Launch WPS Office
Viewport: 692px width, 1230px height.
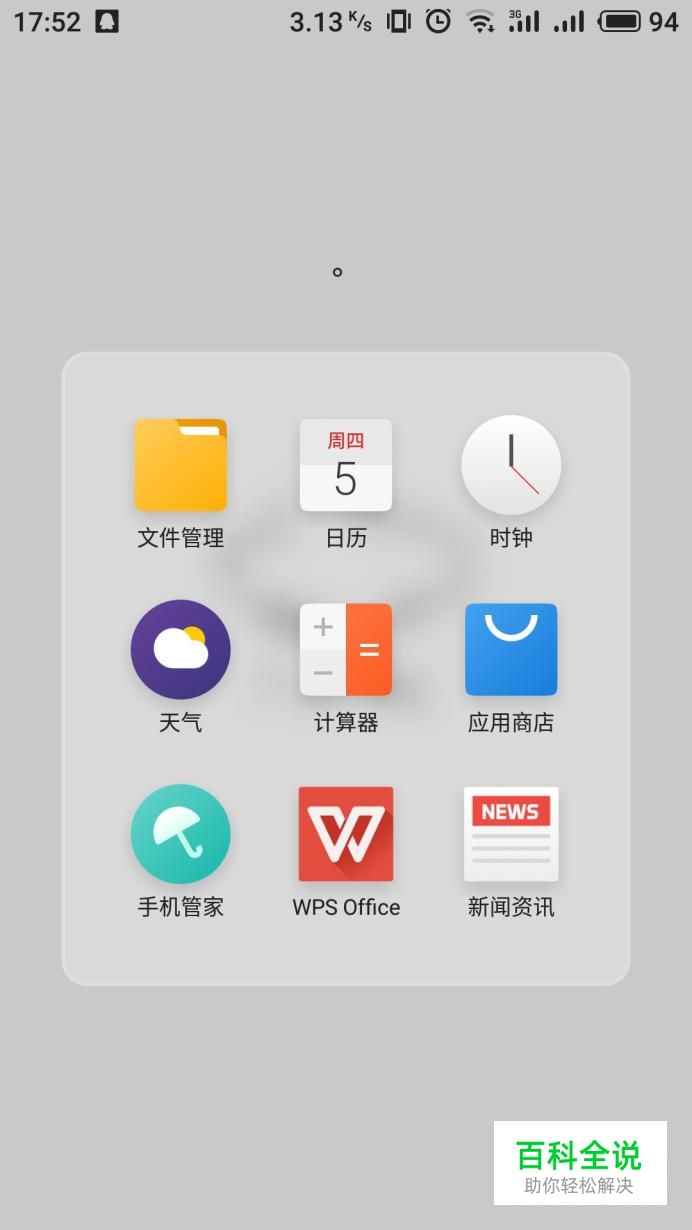[346, 834]
